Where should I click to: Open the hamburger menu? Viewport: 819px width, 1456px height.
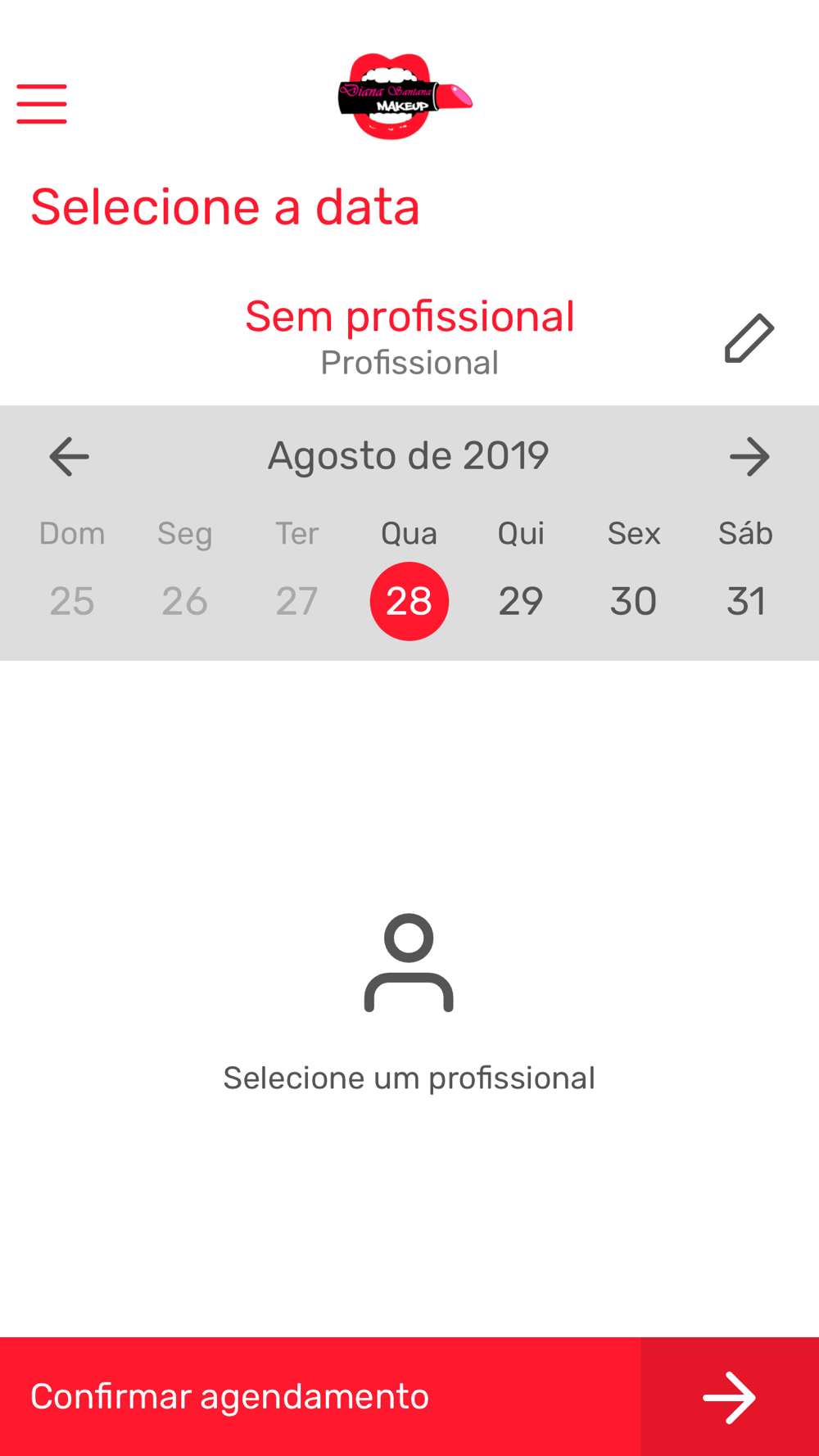(42, 104)
